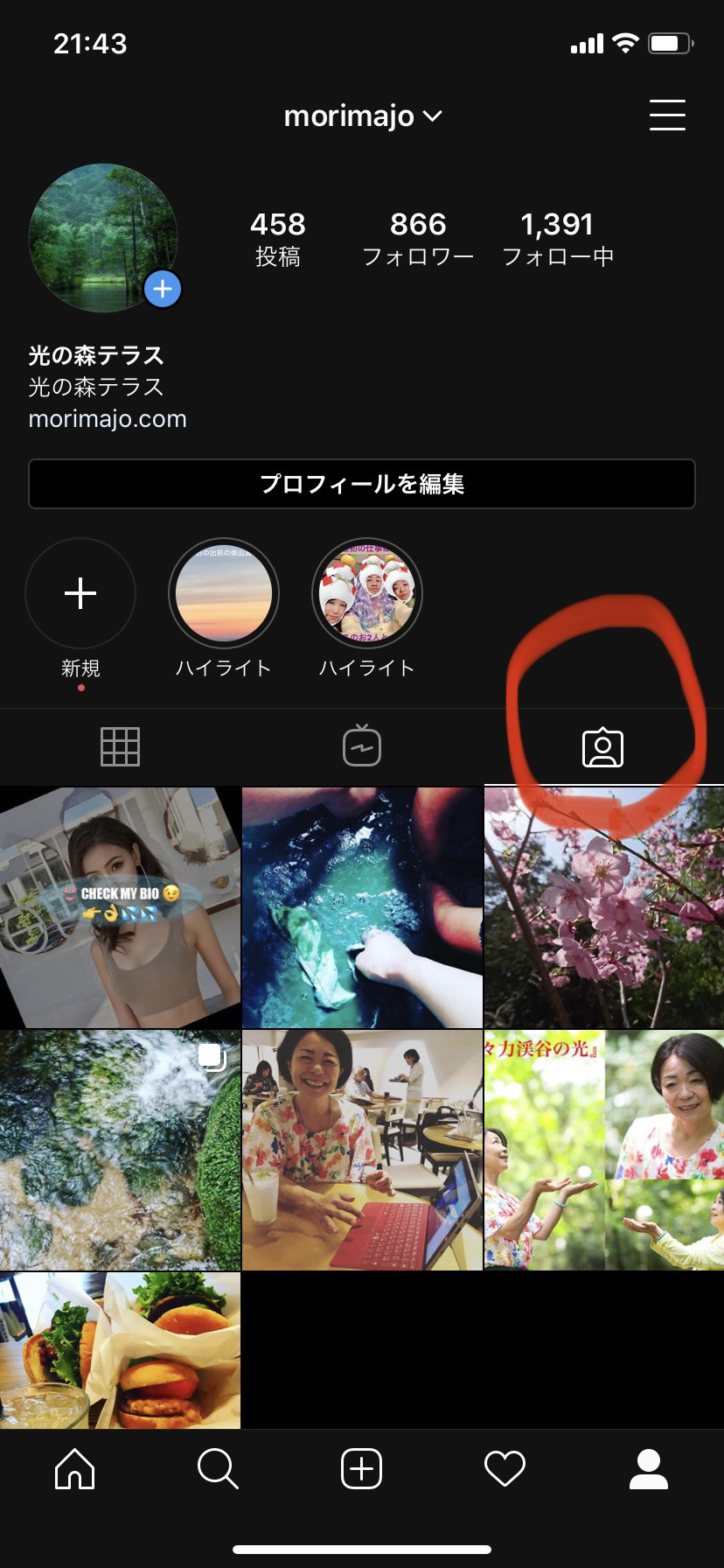Viewport: 724px width, 1568px height.
Task: Open the burger photo post
Action: (120, 1349)
